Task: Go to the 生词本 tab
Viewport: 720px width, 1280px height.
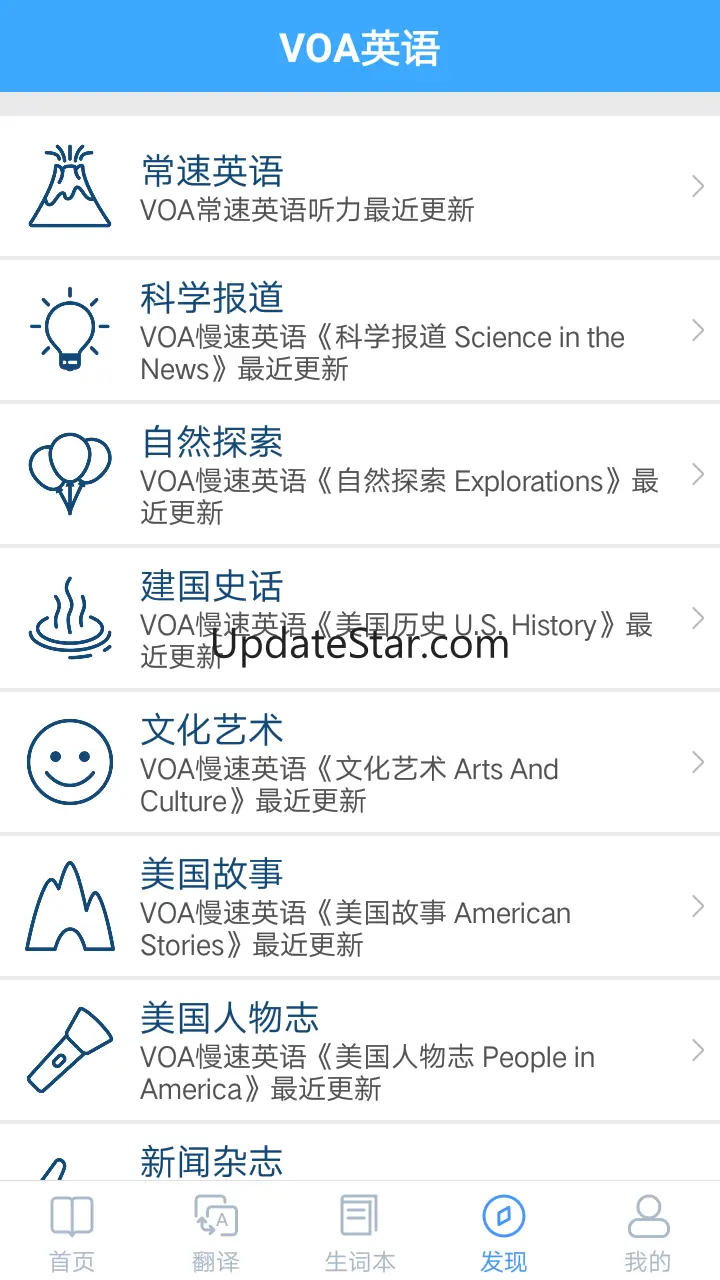Action: [360, 1232]
